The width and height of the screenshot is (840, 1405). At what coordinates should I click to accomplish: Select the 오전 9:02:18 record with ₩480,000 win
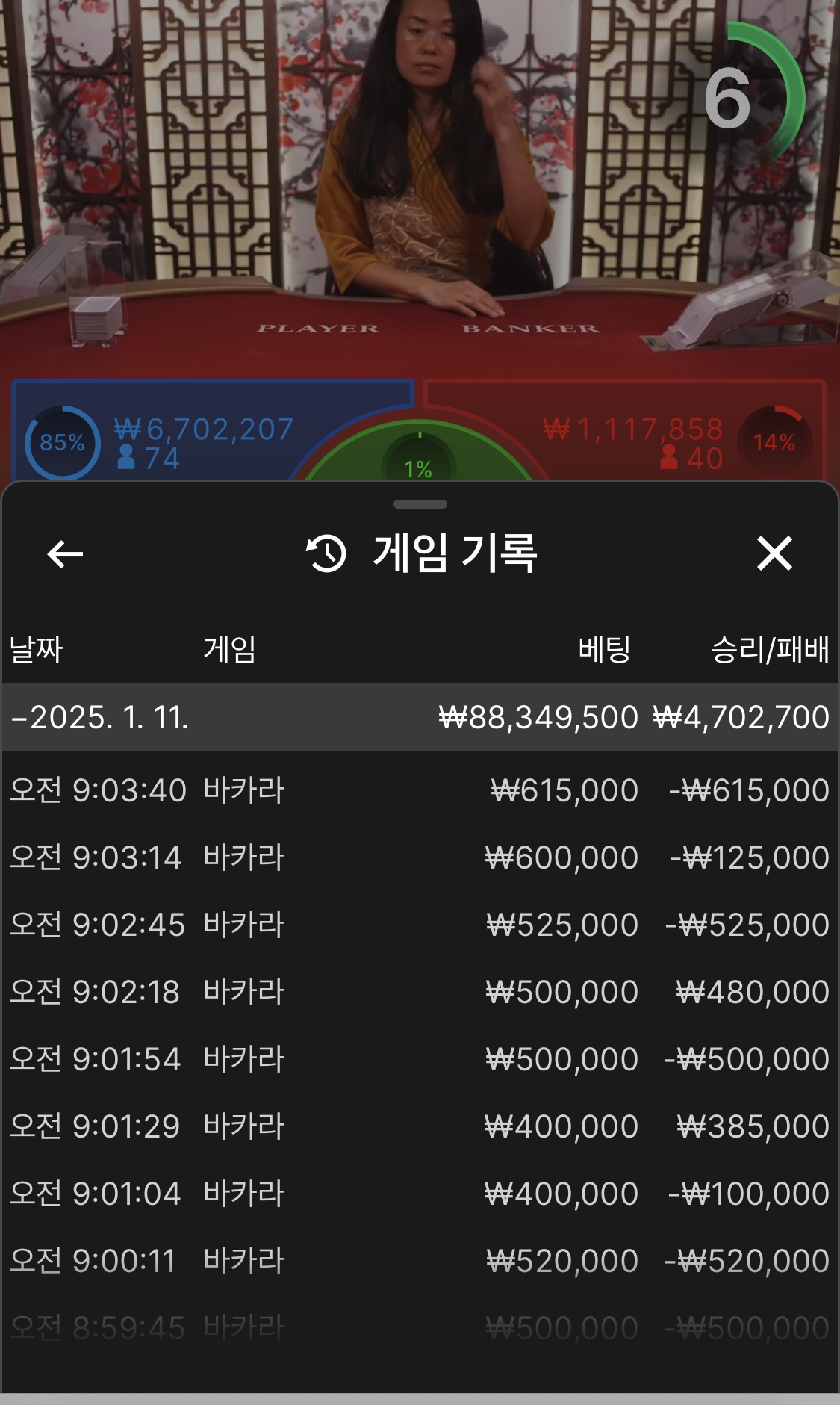pyautogui.click(x=420, y=992)
